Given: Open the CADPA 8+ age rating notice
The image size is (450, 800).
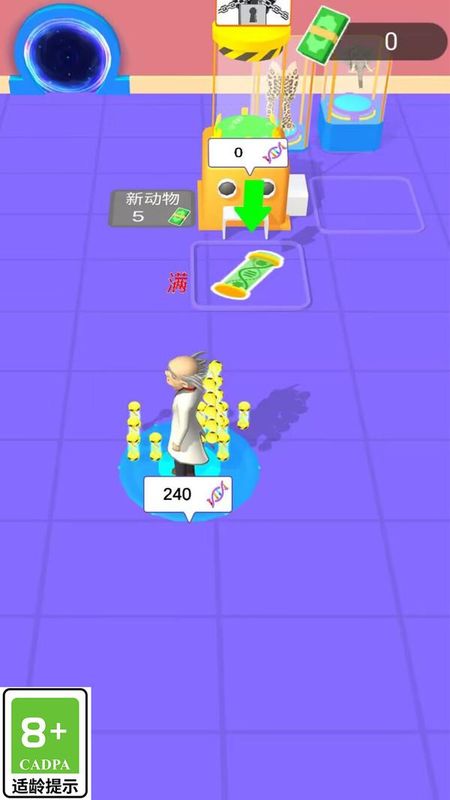Looking at the screenshot, I should 46,743.
